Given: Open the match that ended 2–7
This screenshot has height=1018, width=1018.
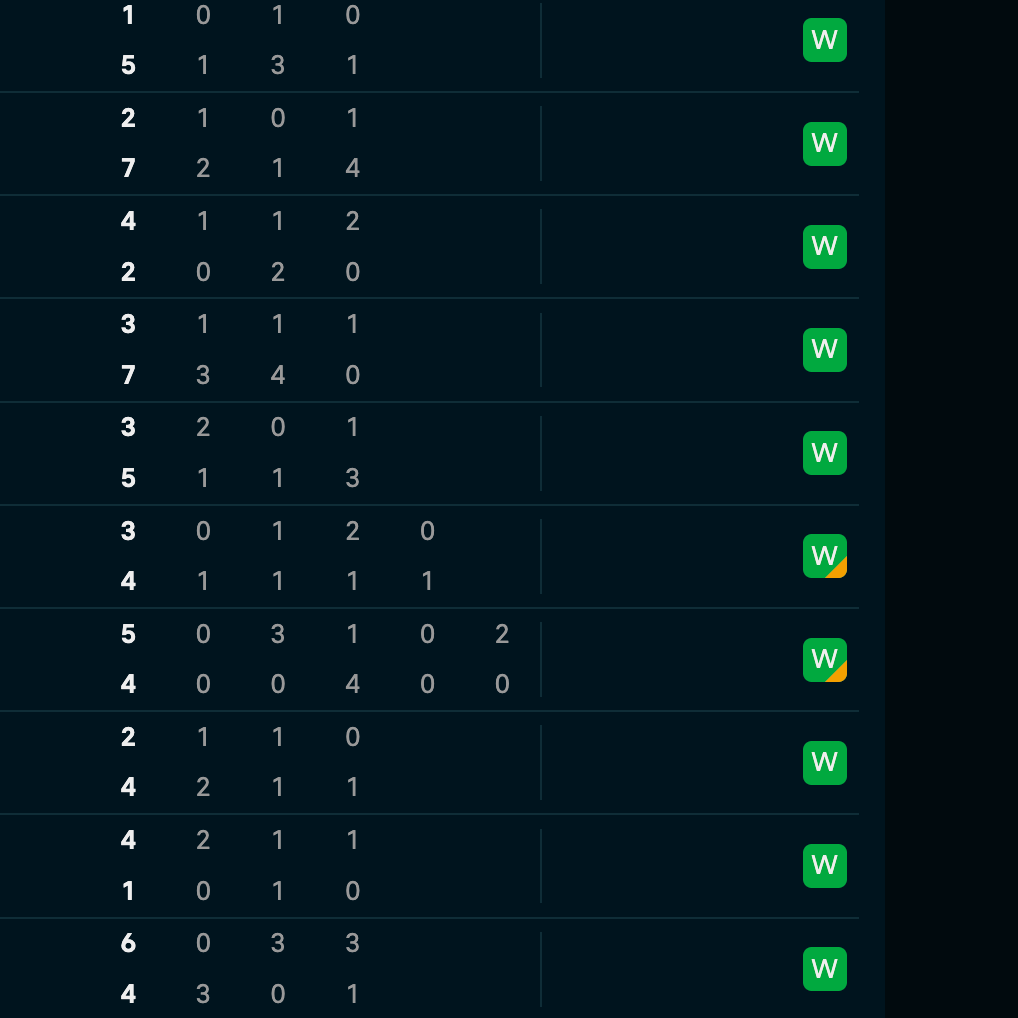Looking at the screenshot, I should [400, 144].
